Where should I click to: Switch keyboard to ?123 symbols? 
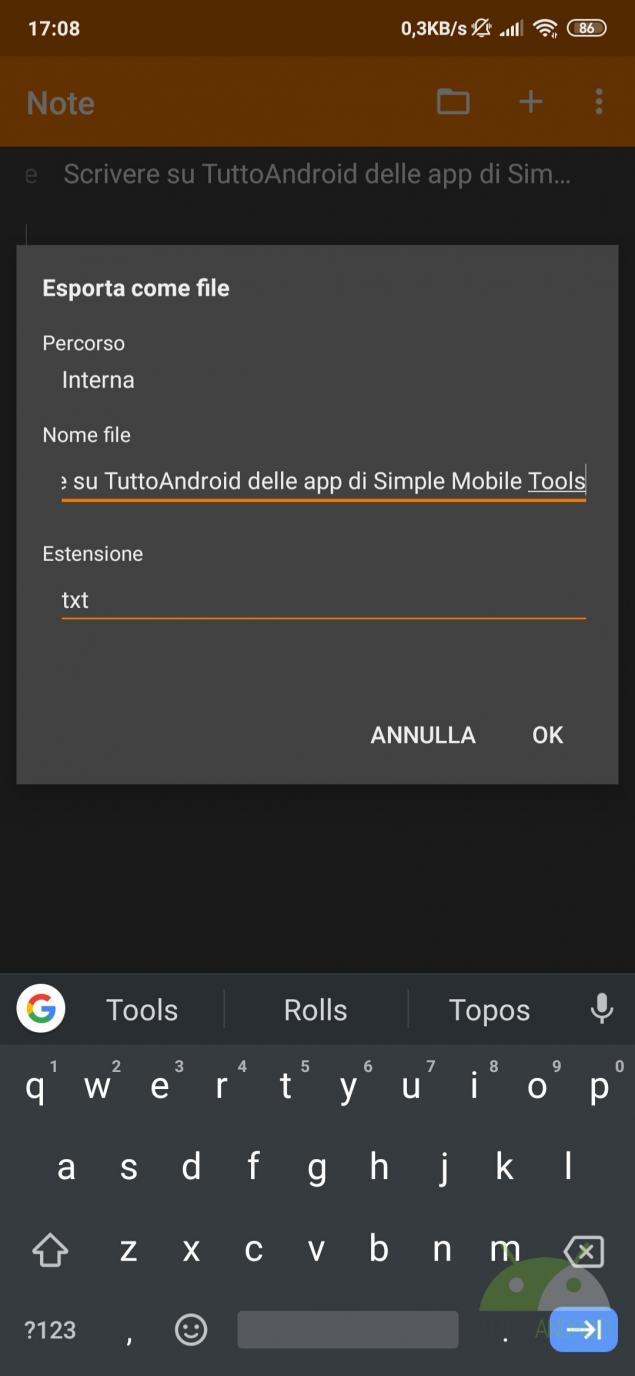tap(50, 1330)
